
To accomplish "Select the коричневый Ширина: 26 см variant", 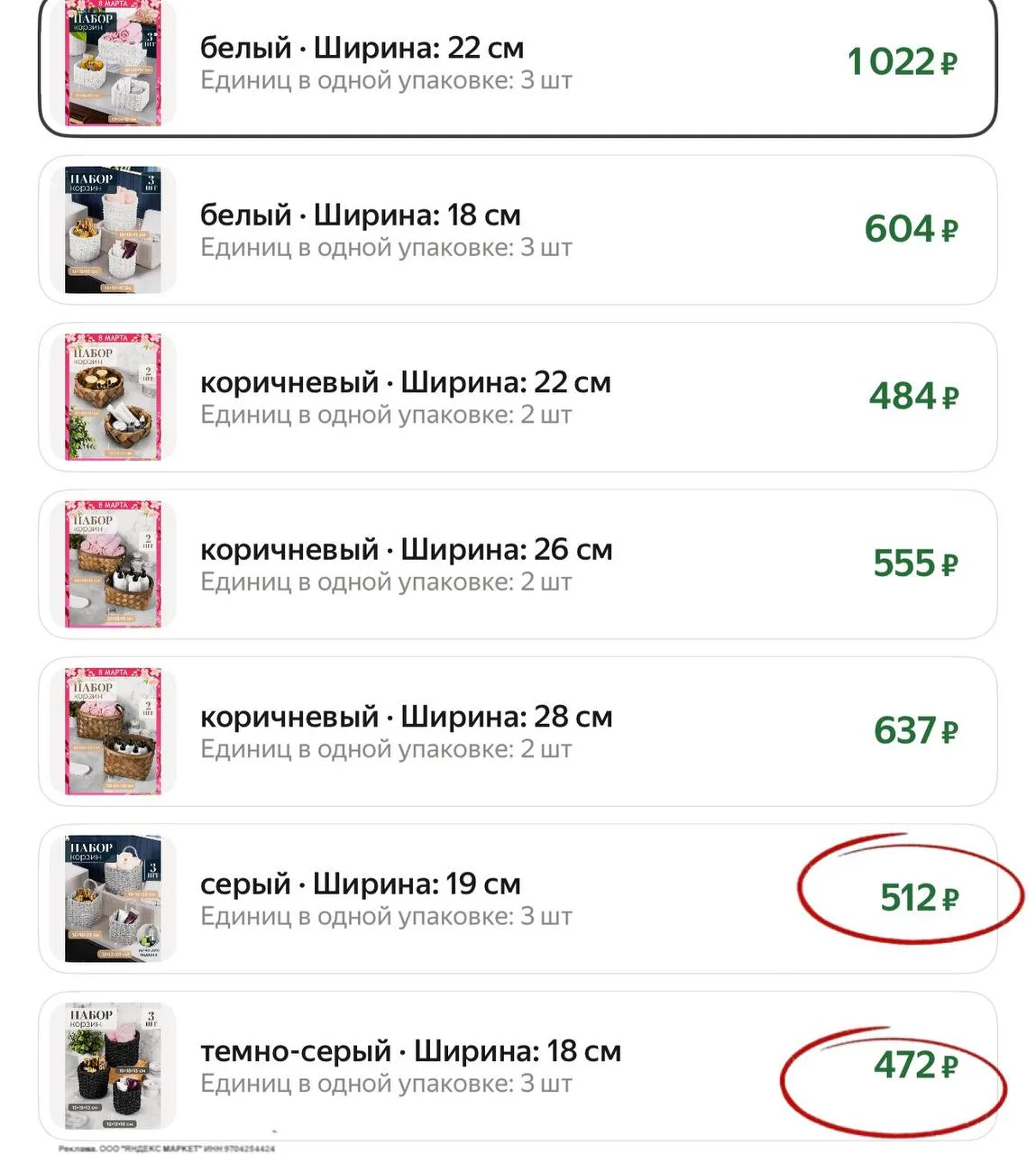I will 518,564.
